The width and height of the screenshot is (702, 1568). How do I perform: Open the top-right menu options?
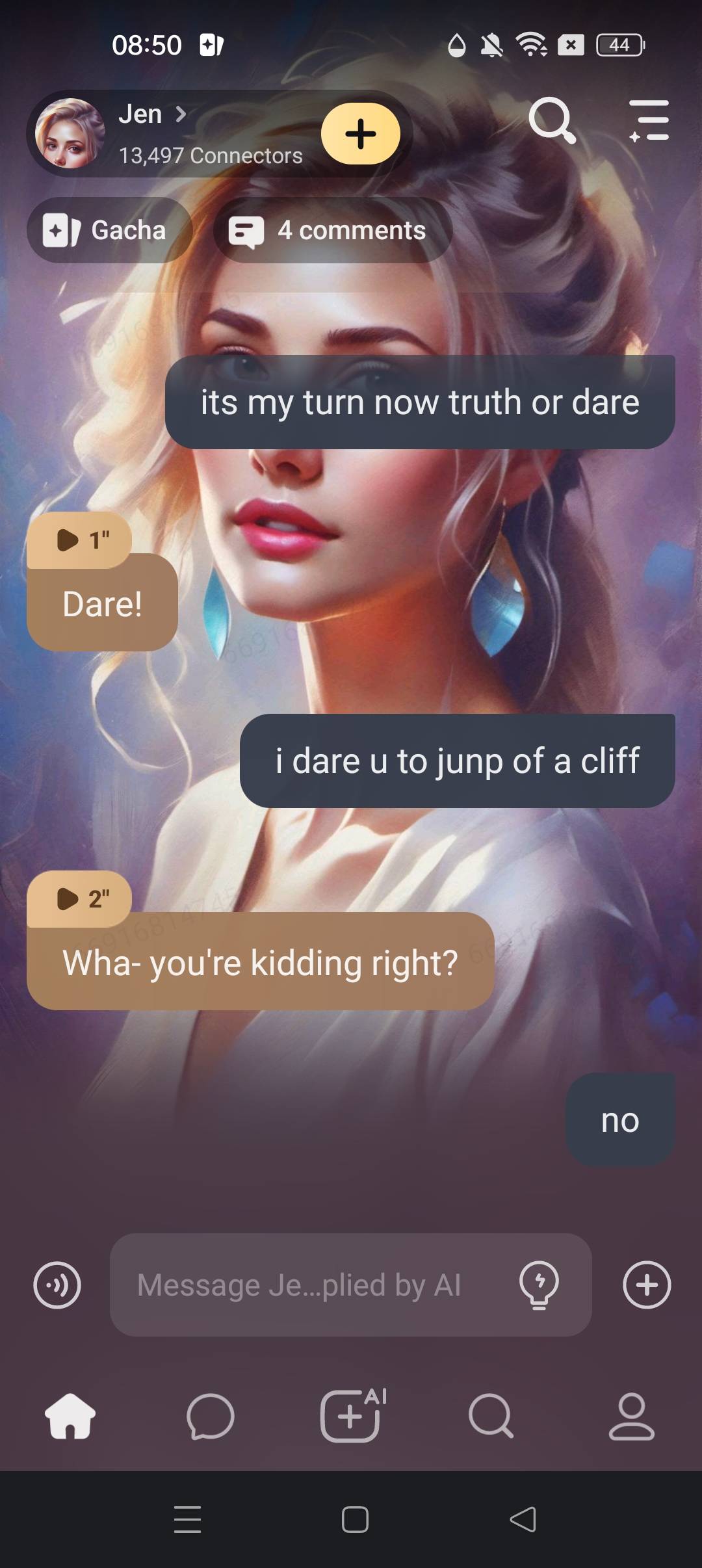pyautogui.click(x=649, y=121)
